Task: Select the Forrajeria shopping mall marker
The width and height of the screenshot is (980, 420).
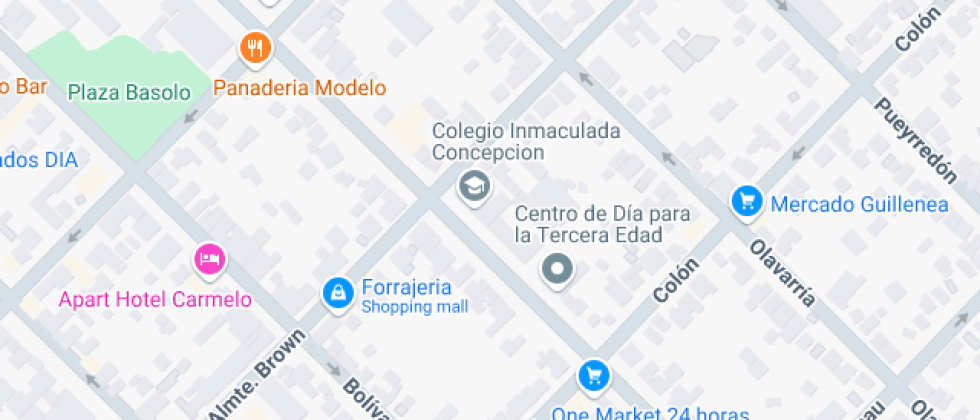Action: (338, 292)
